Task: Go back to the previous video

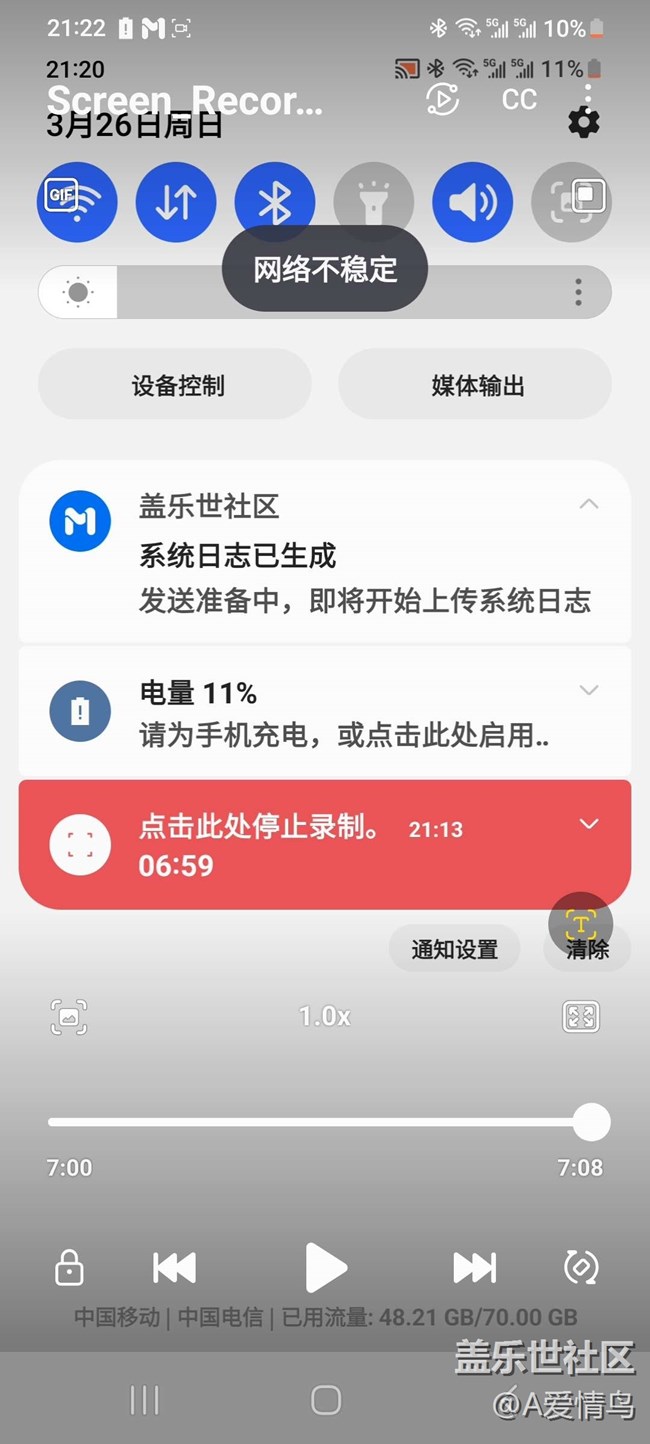Action: (x=175, y=1268)
